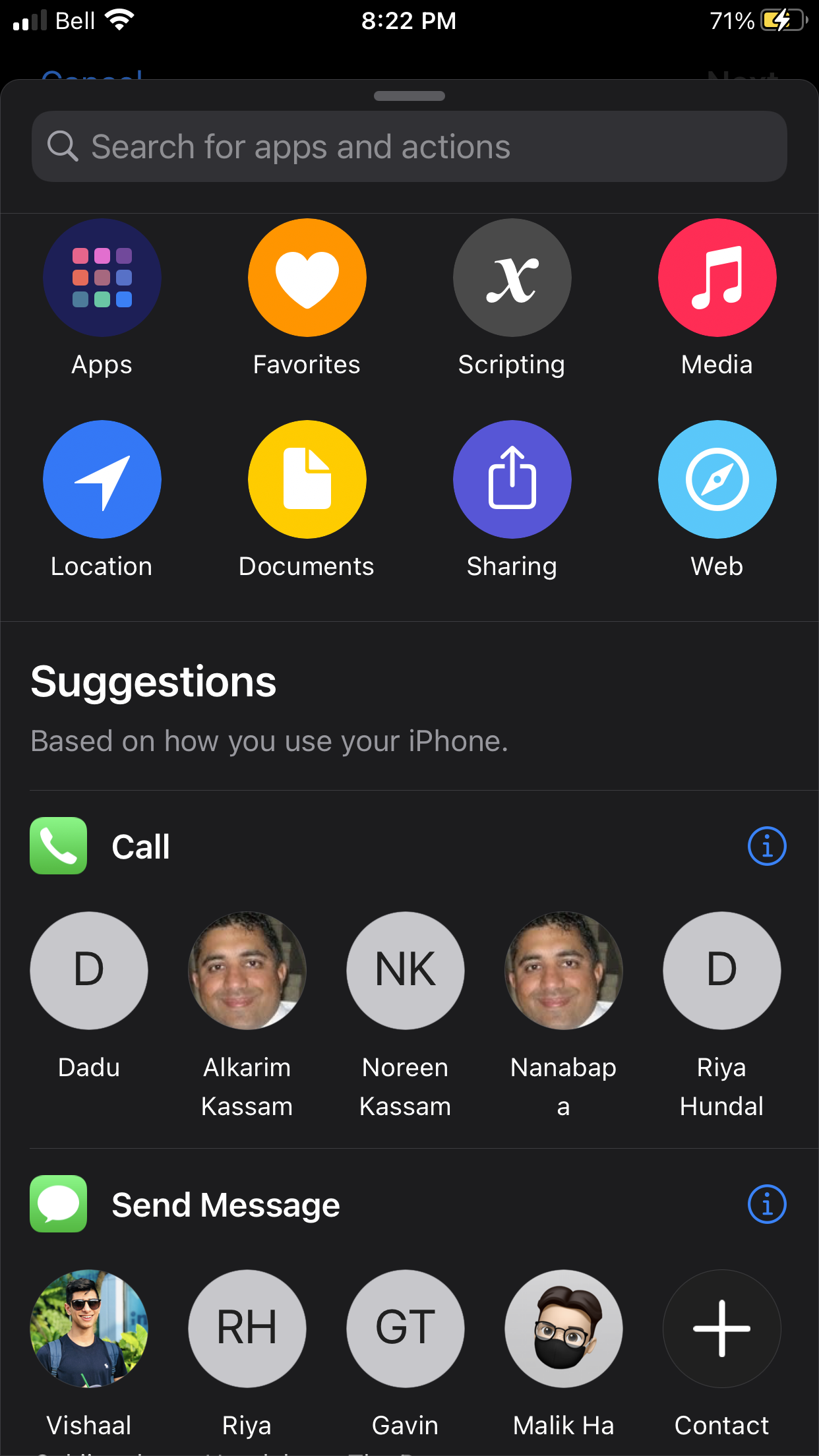819x1456 pixels.
Task: Tap the search for apps field
Action: click(409, 146)
